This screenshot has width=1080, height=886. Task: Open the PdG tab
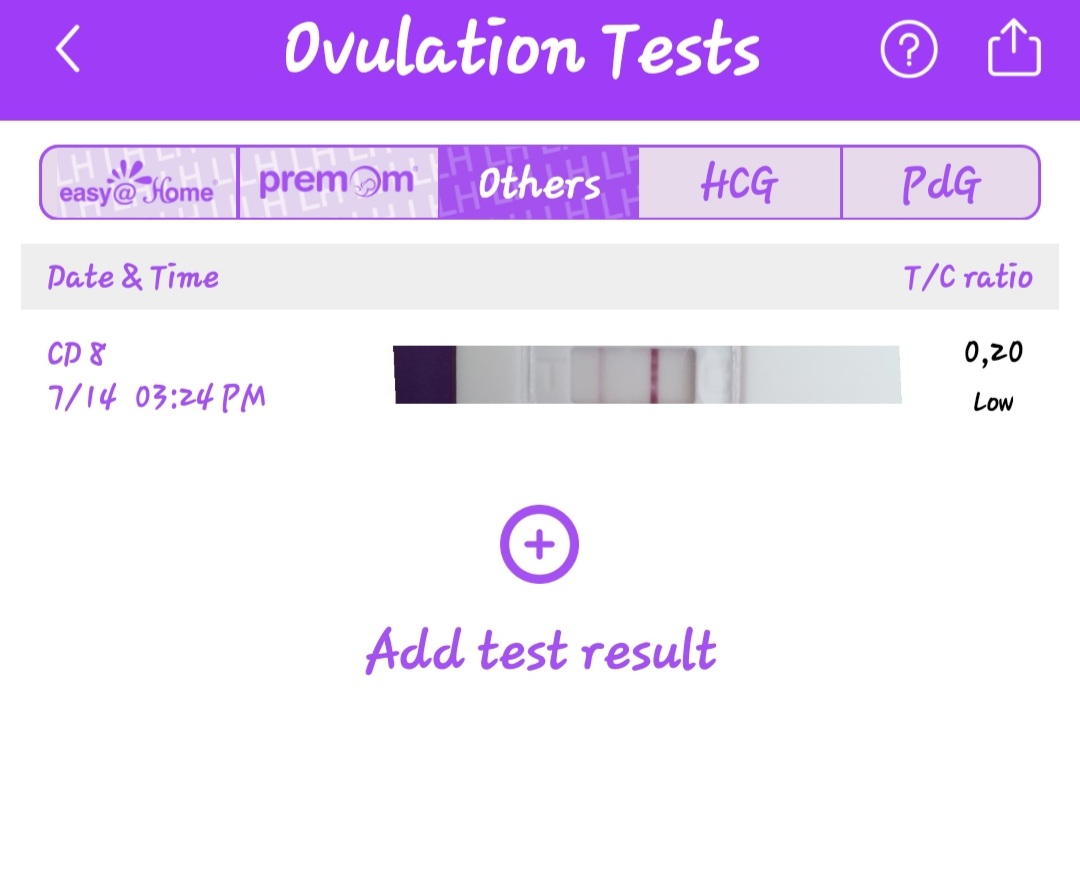click(x=940, y=183)
